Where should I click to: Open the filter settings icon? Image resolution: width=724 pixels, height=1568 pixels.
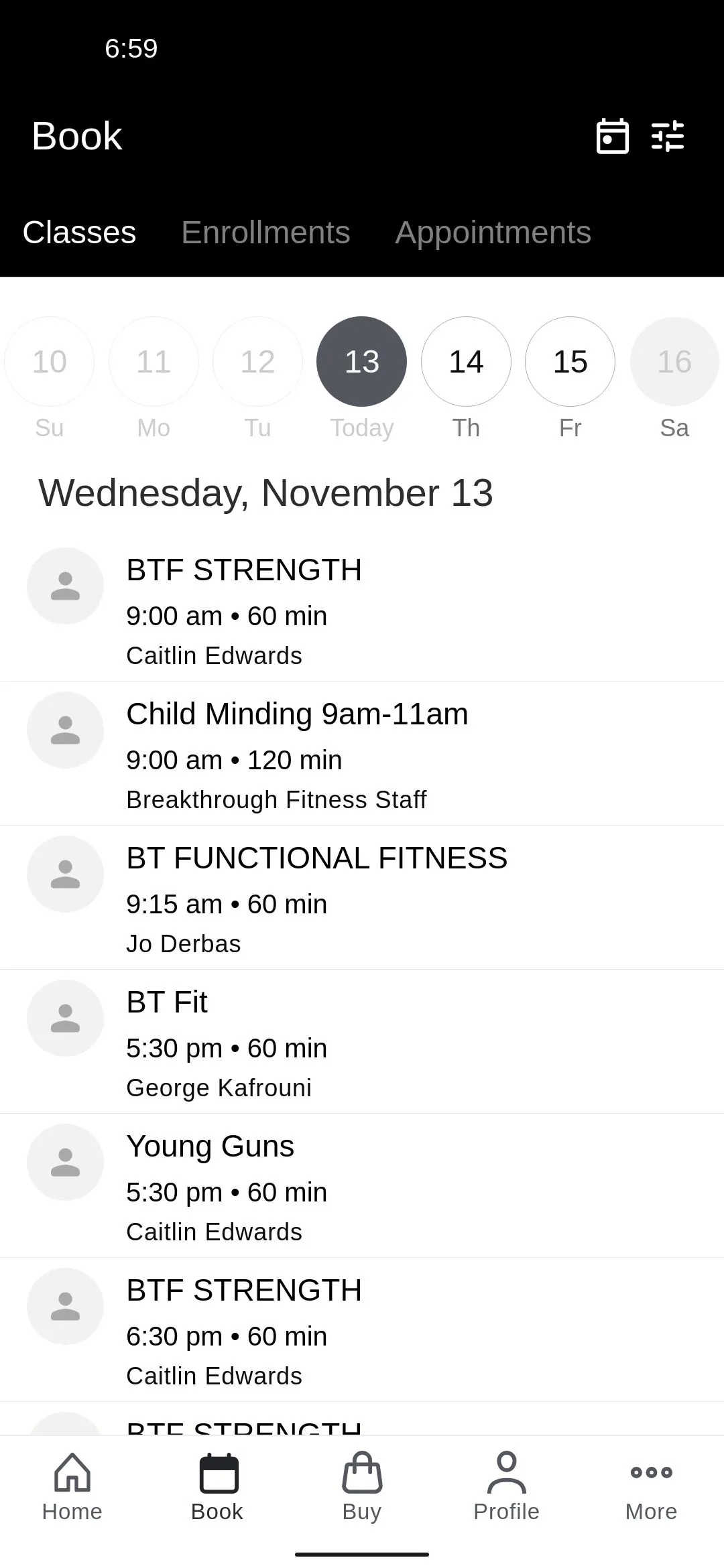tap(668, 135)
